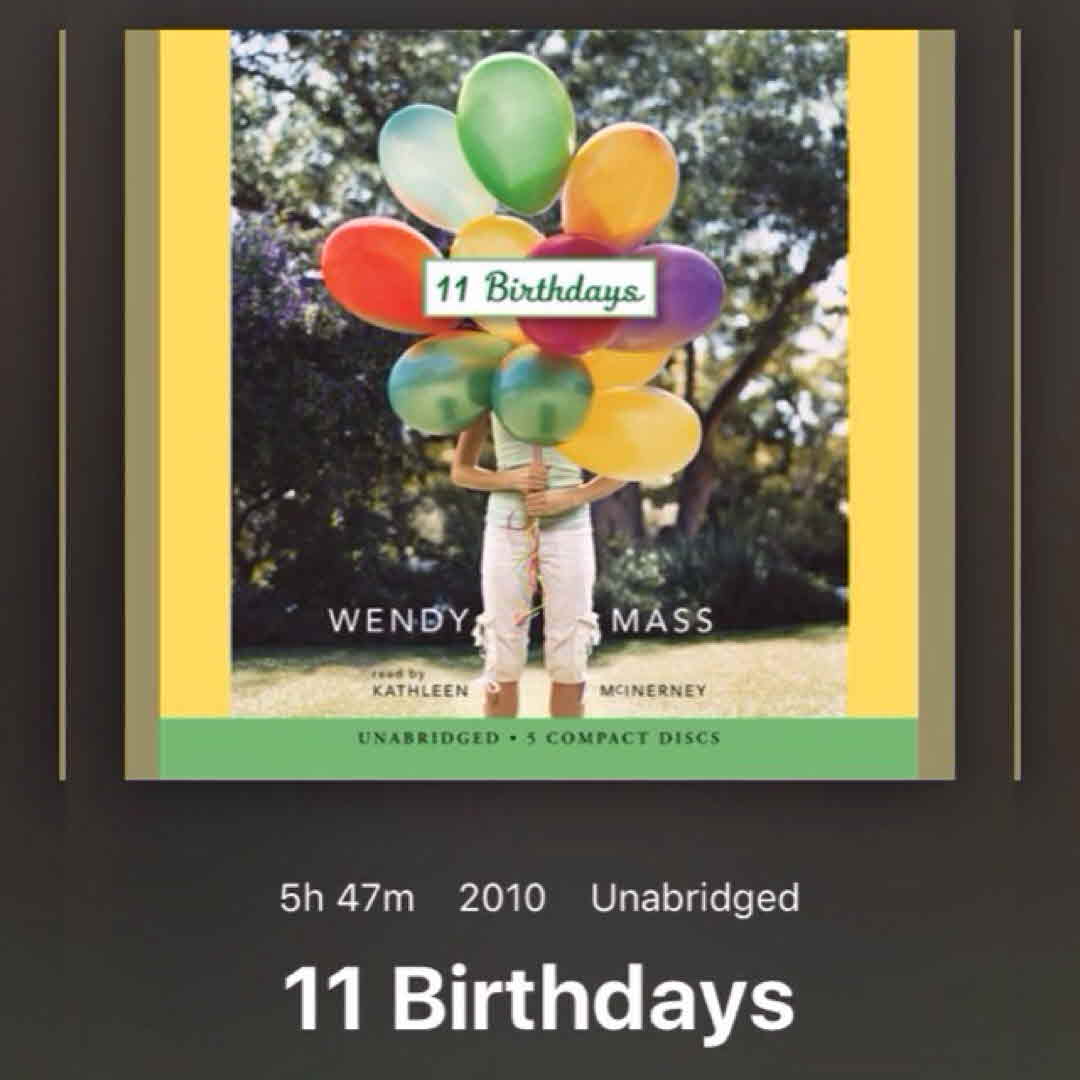
Task: Open the 11 Birthdays audiobook cover
Action: (x=539, y=404)
